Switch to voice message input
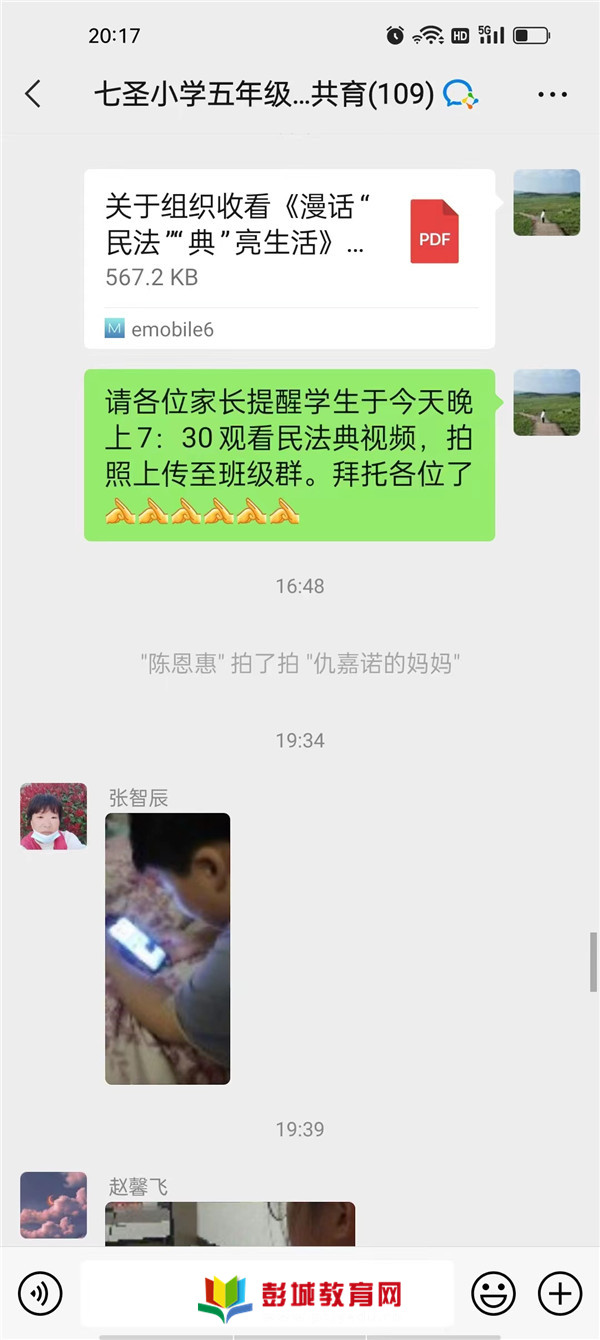The image size is (600, 1340). [41, 1293]
